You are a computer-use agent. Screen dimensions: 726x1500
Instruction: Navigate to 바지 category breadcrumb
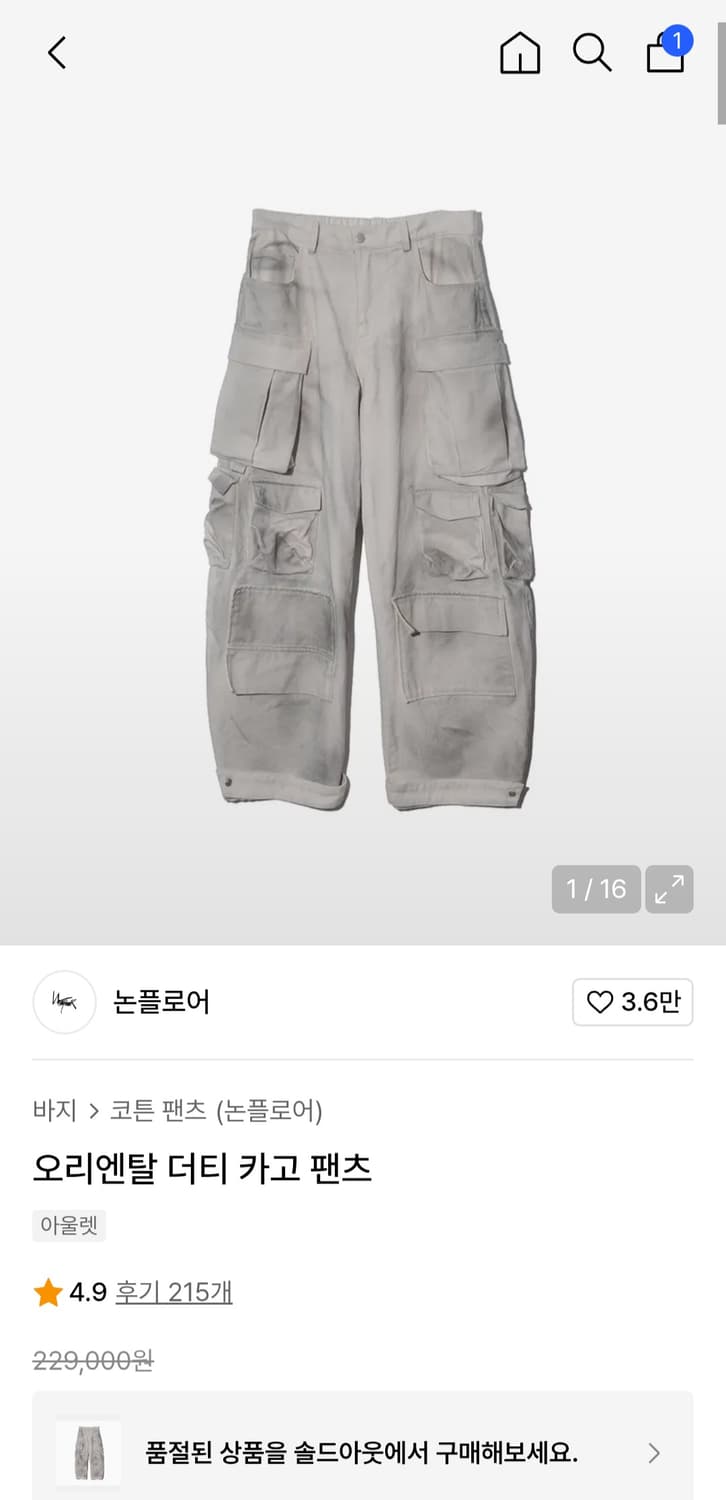coord(53,1110)
